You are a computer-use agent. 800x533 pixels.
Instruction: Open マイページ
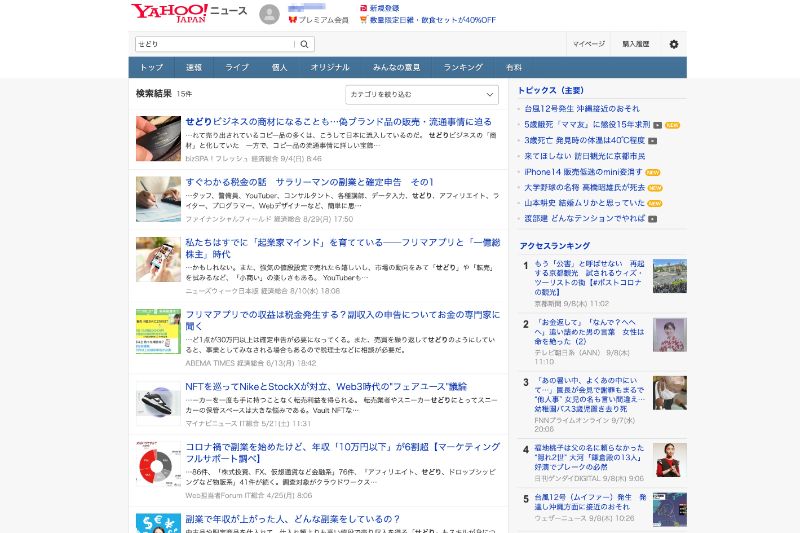(589, 44)
